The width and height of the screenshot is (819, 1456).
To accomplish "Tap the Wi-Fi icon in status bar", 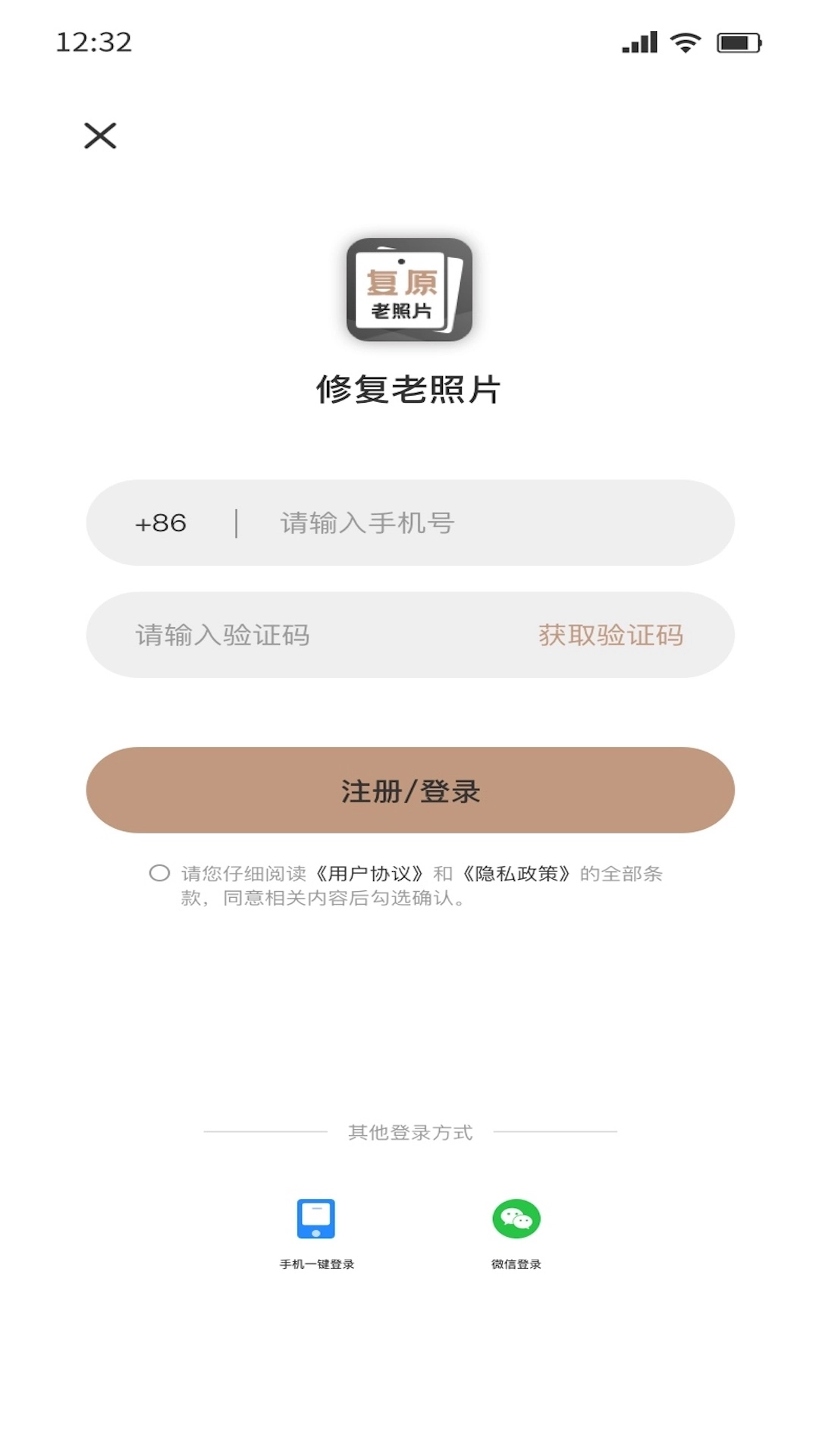I will pyautogui.click(x=683, y=43).
